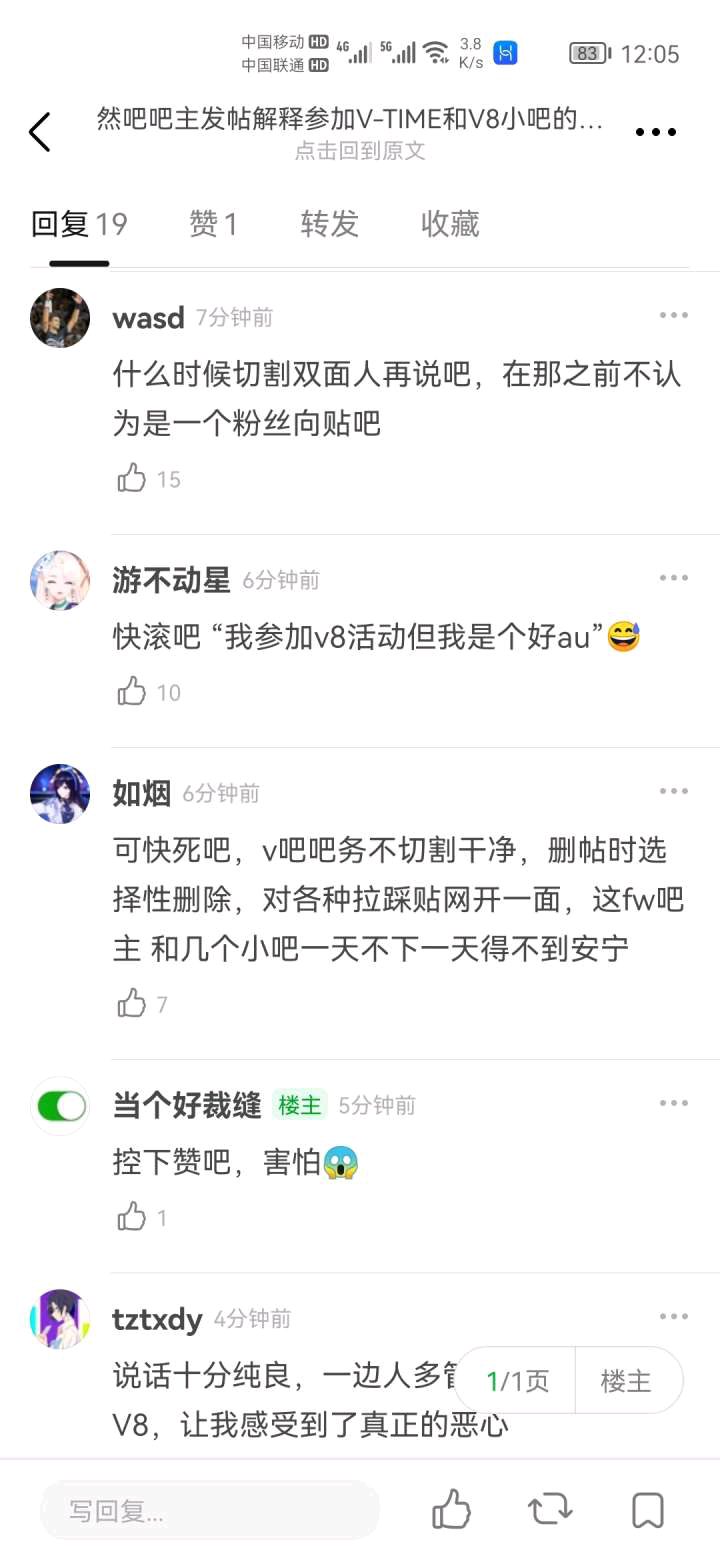720x1560 pixels.
Task: Like the post from the bottom bar
Action: point(452,1509)
